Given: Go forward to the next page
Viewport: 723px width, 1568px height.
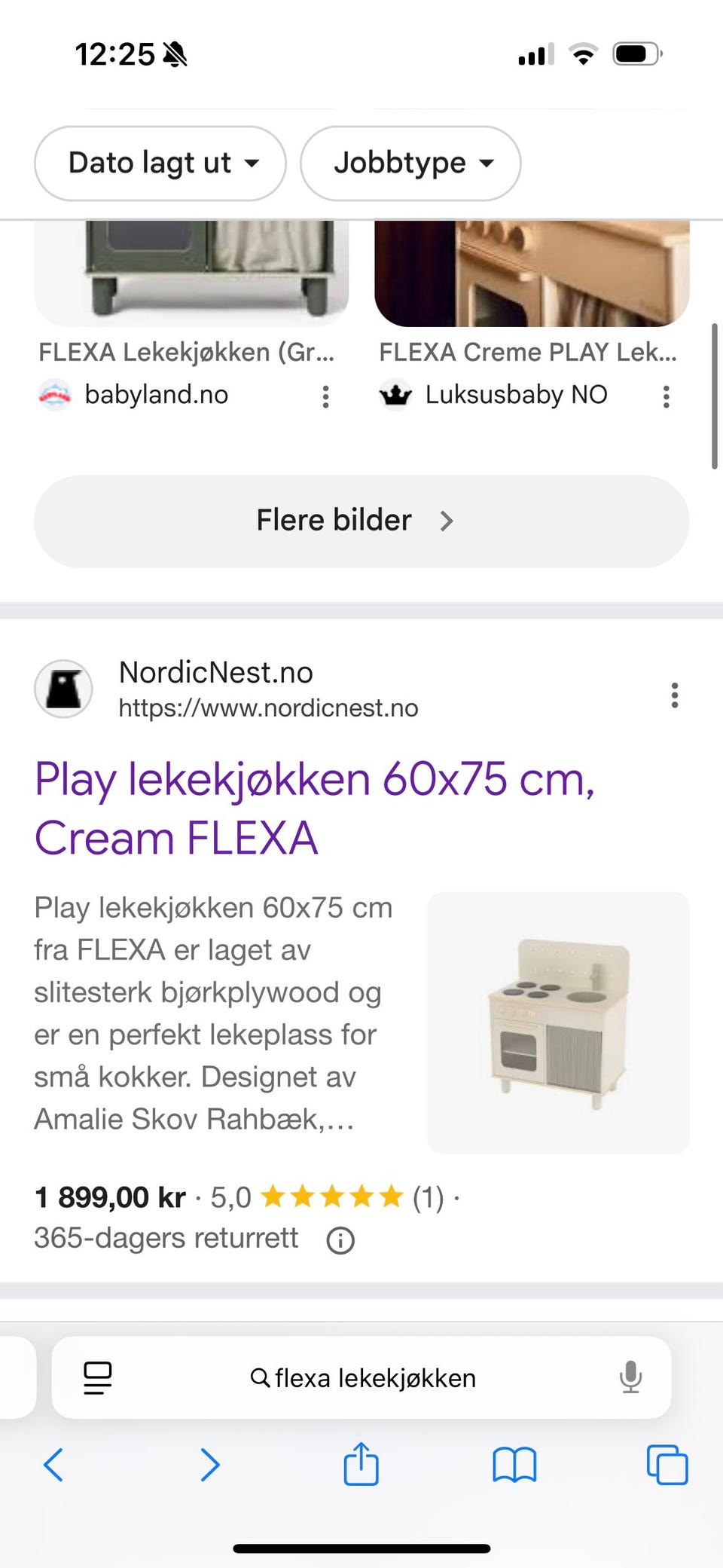Looking at the screenshot, I should [x=209, y=1465].
